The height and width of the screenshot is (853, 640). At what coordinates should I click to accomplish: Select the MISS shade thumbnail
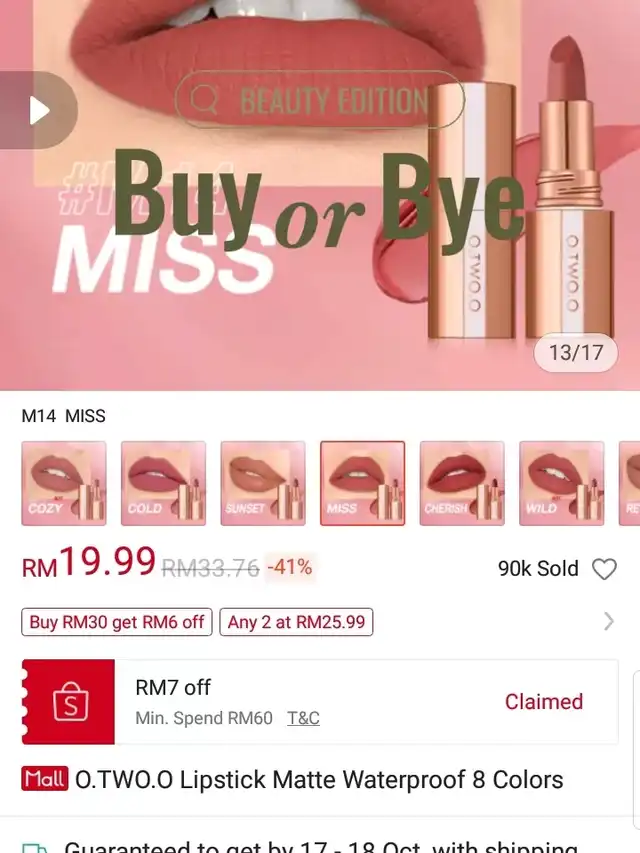362,483
